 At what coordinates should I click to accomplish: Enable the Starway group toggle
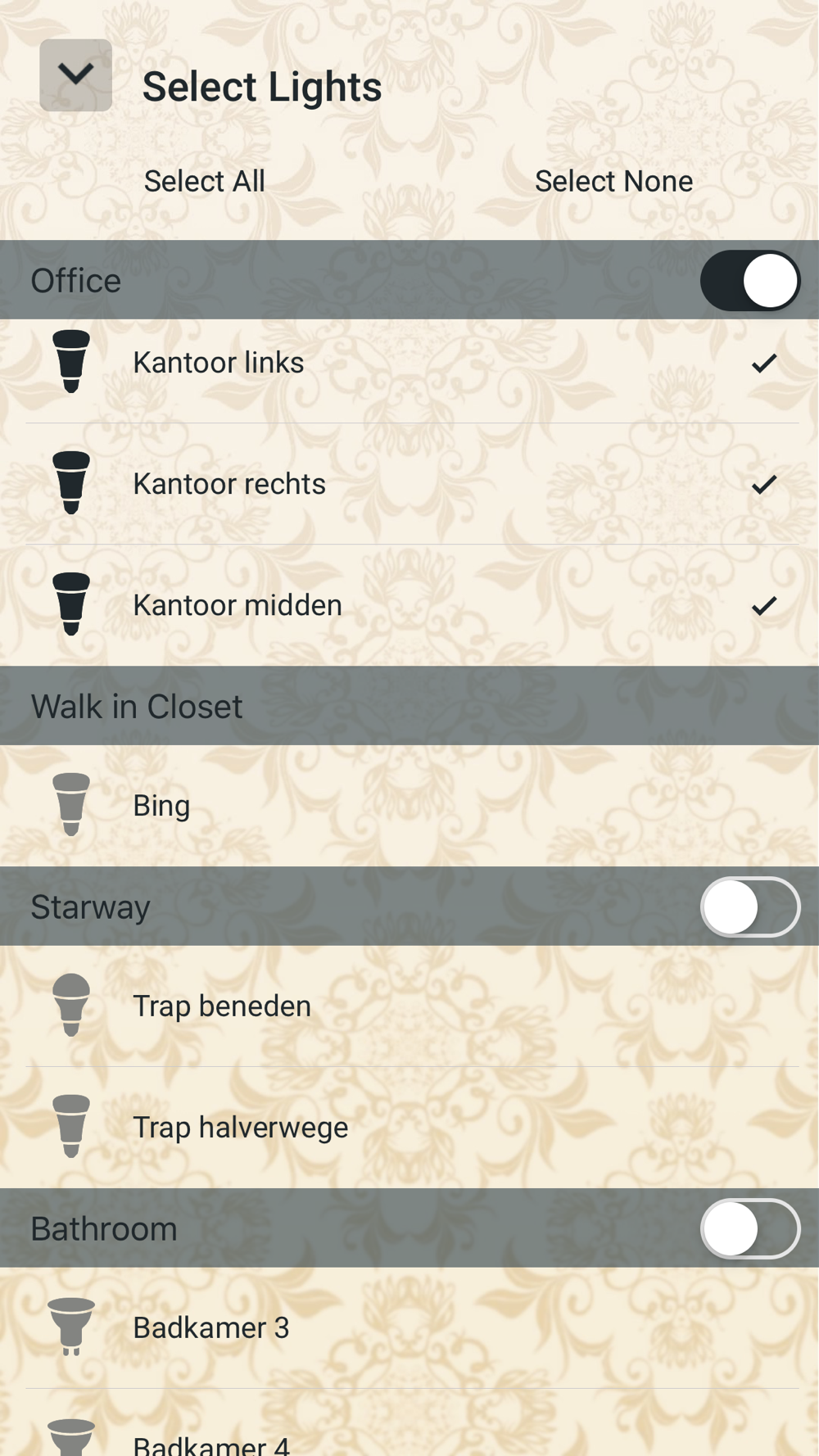(x=749, y=907)
